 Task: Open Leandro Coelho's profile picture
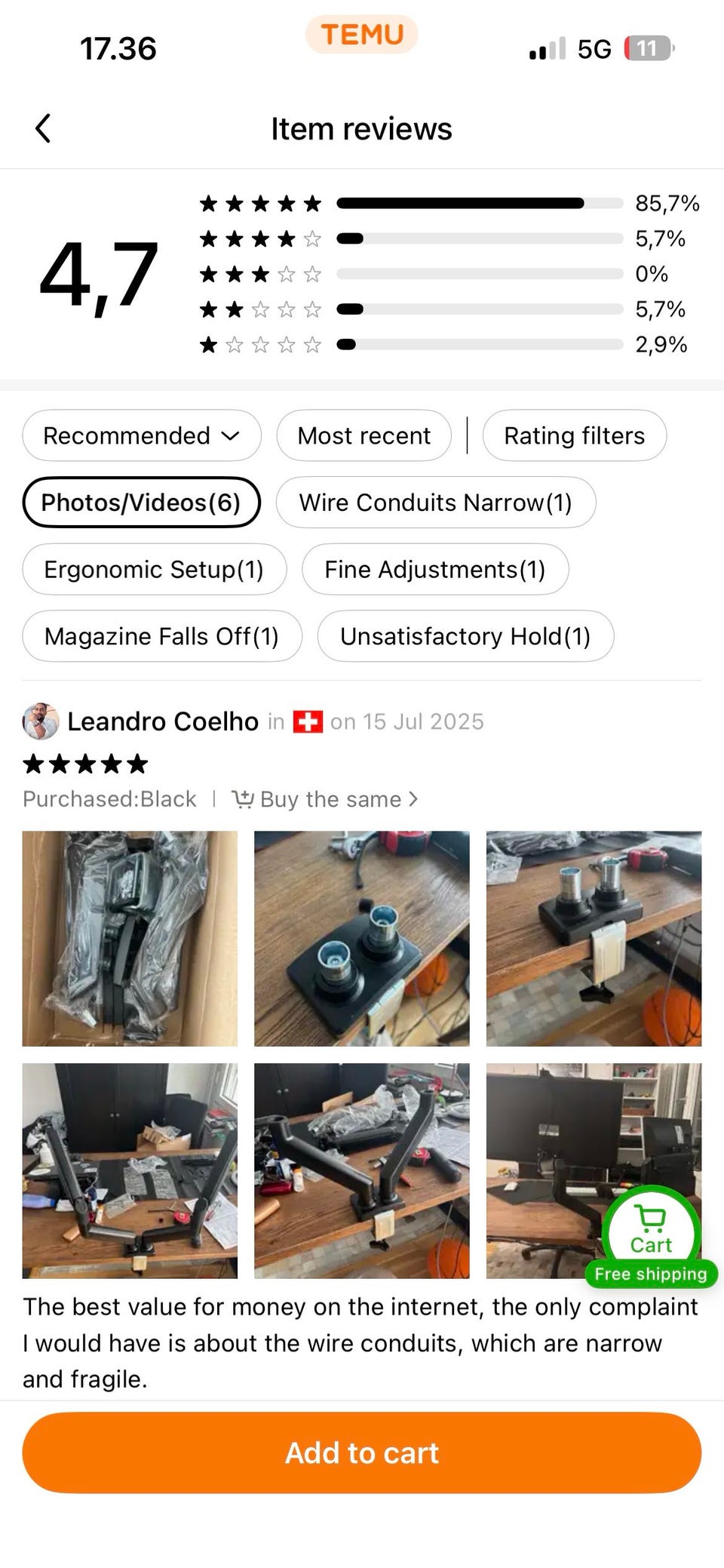[x=41, y=721]
